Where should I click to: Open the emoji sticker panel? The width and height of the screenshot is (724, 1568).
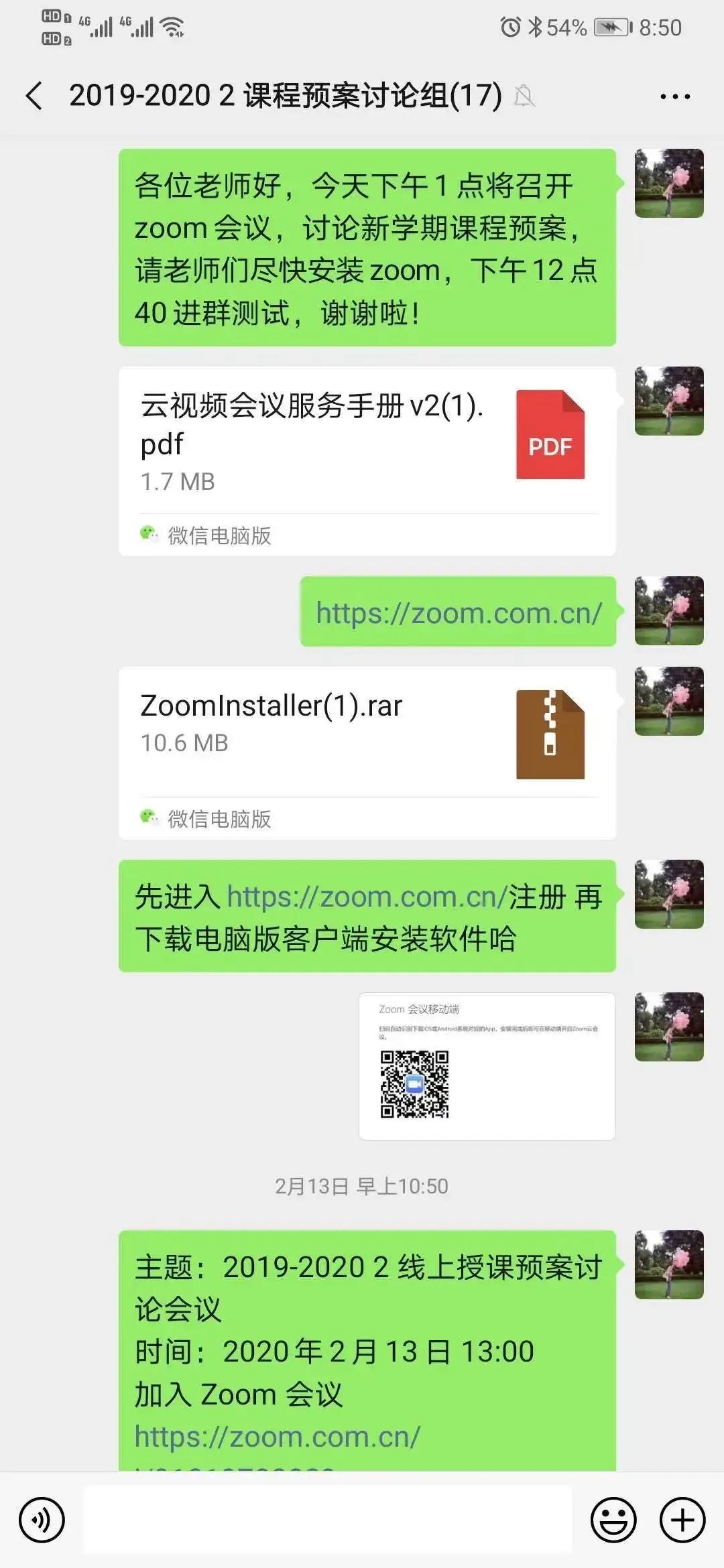point(613,1520)
